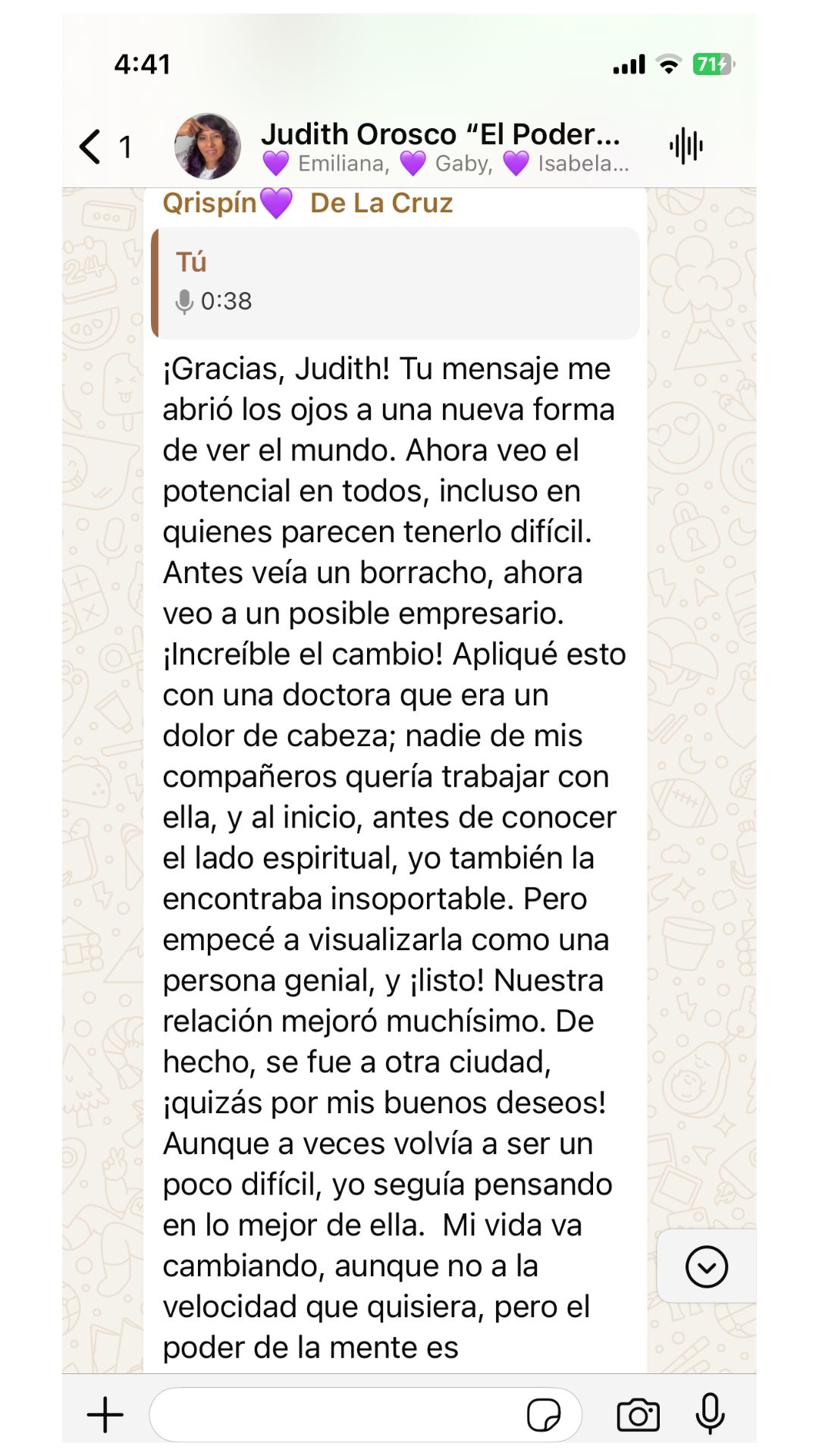
Task: Tap the microphone to record voice message
Action: click(x=710, y=1415)
